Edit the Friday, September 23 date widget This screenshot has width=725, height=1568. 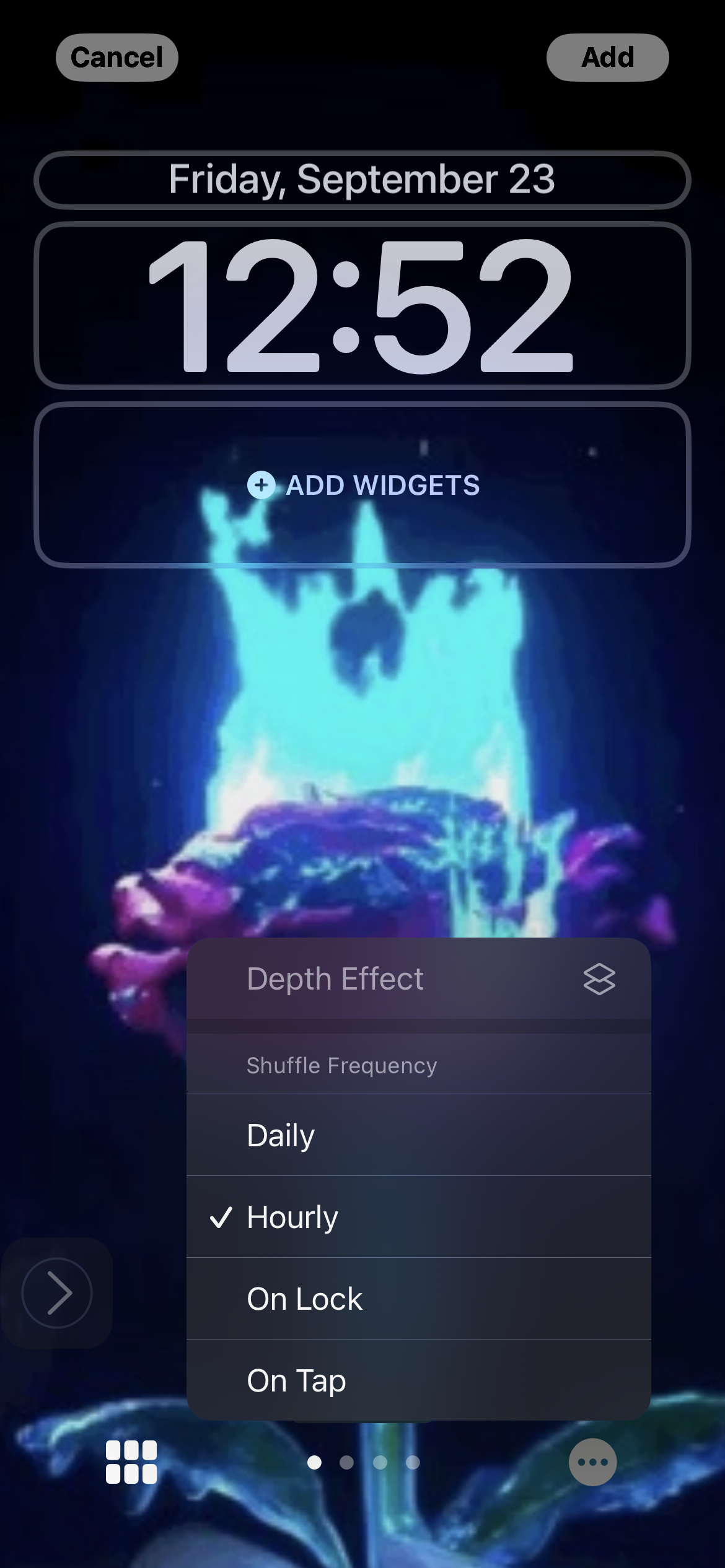pyautogui.click(x=362, y=180)
